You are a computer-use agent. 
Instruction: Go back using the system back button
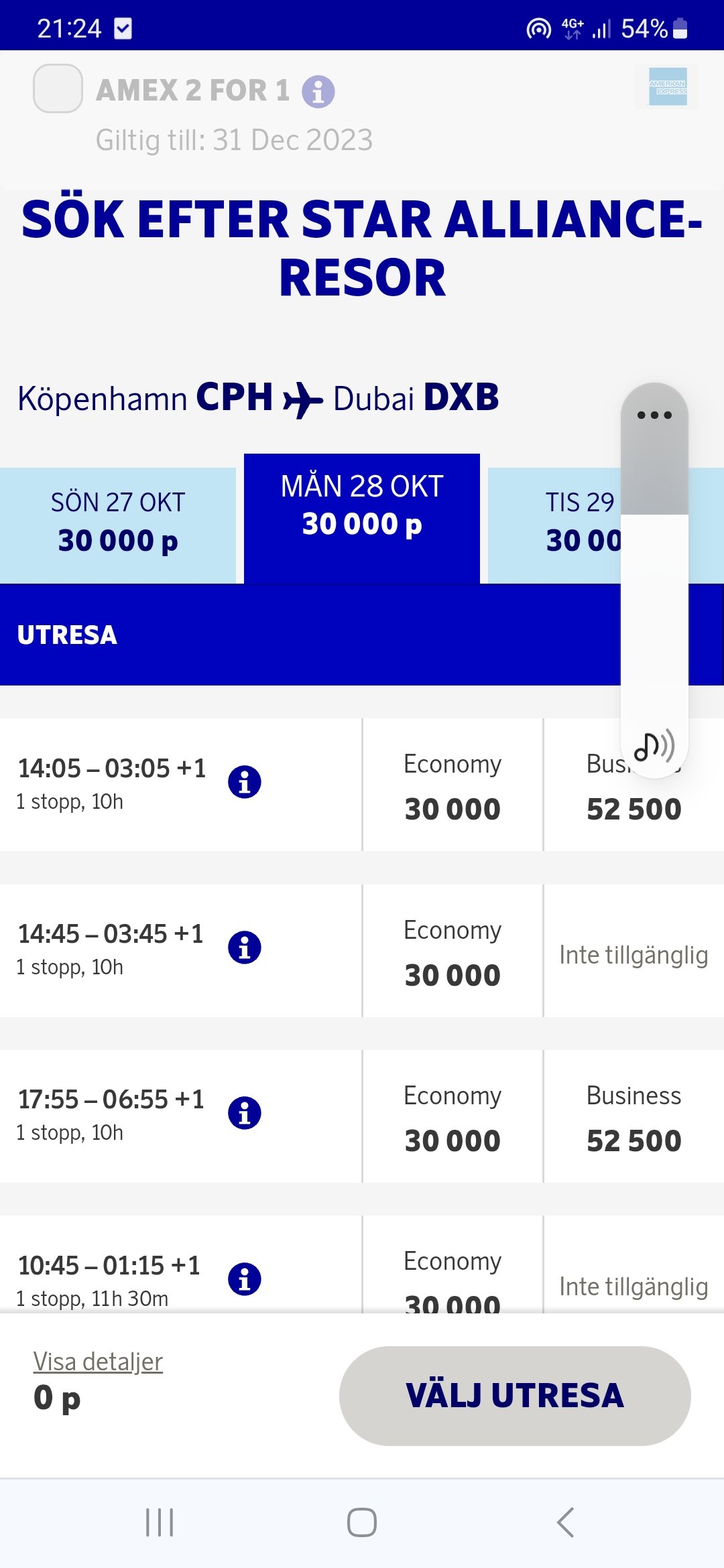click(x=565, y=1522)
